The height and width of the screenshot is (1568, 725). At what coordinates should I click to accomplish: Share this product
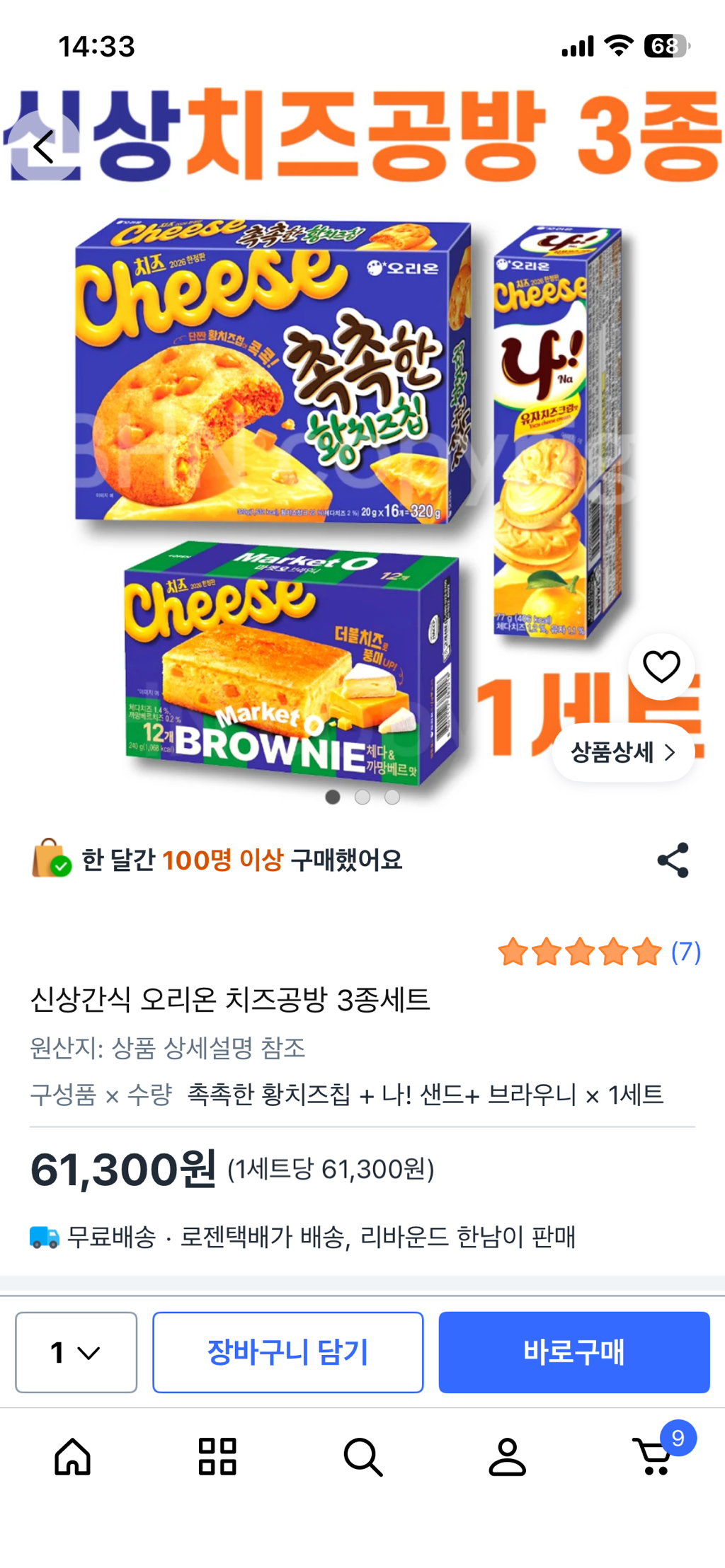click(x=673, y=860)
